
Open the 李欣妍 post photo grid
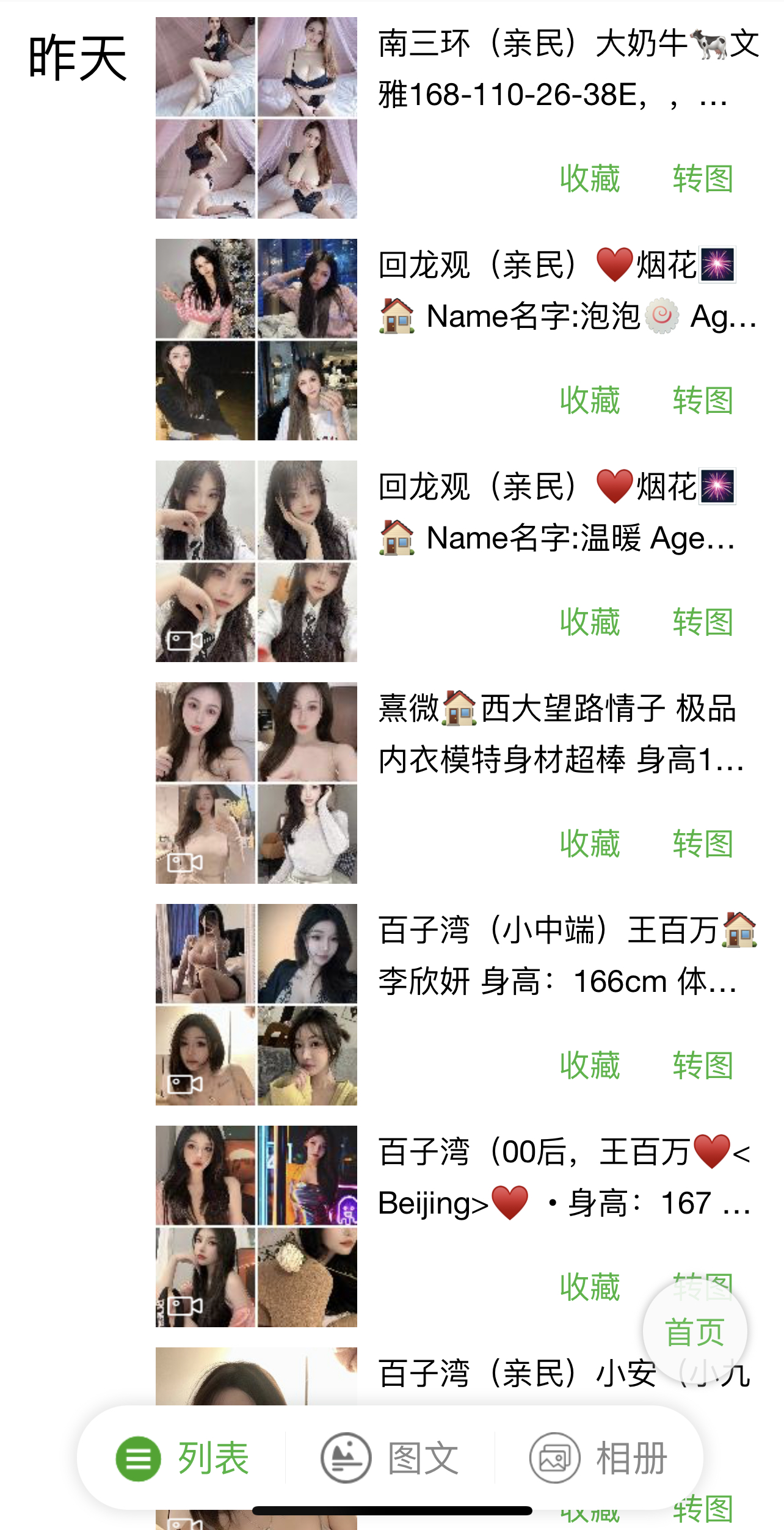(256, 1005)
